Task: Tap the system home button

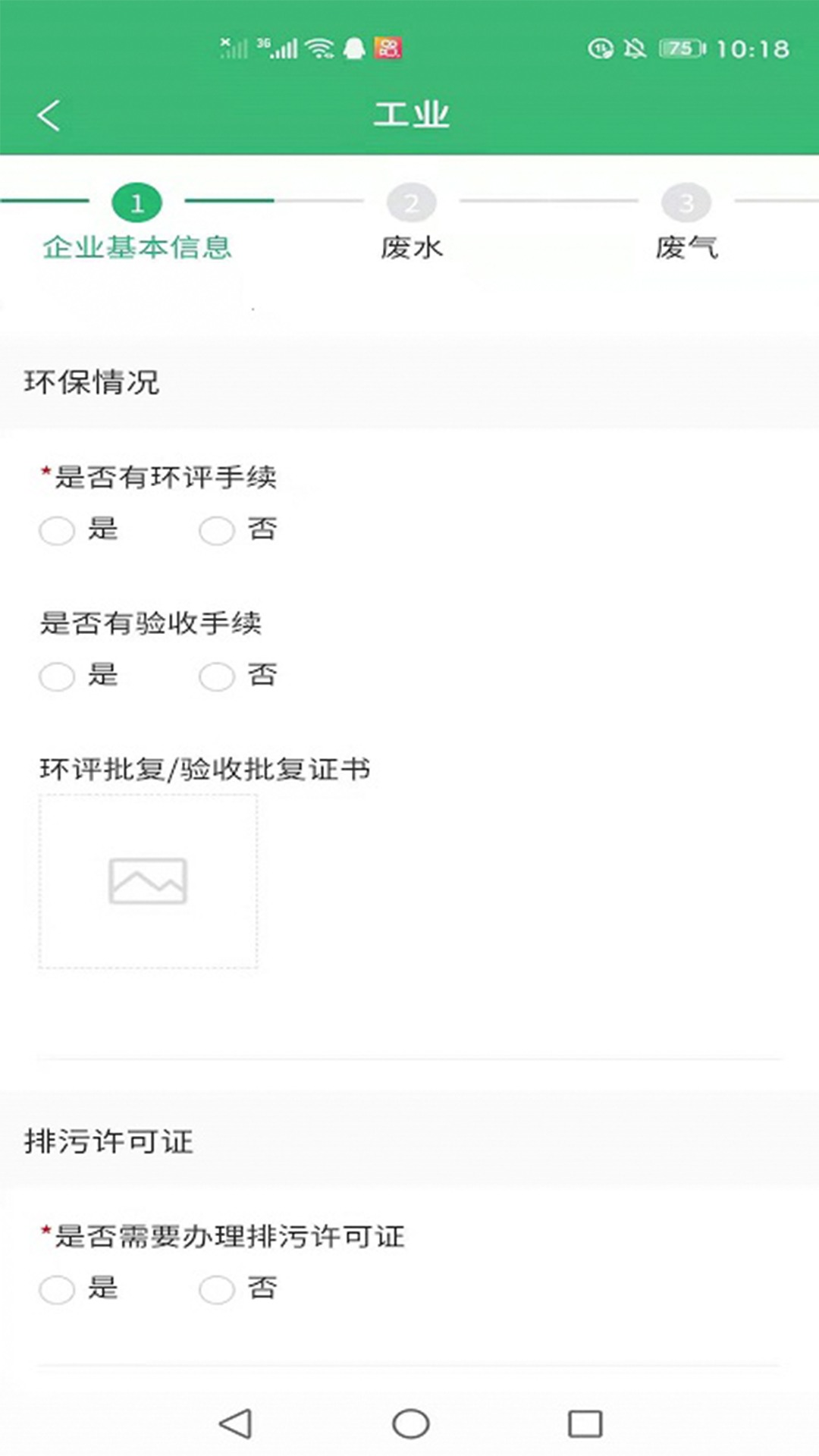Action: click(410, 1423)
